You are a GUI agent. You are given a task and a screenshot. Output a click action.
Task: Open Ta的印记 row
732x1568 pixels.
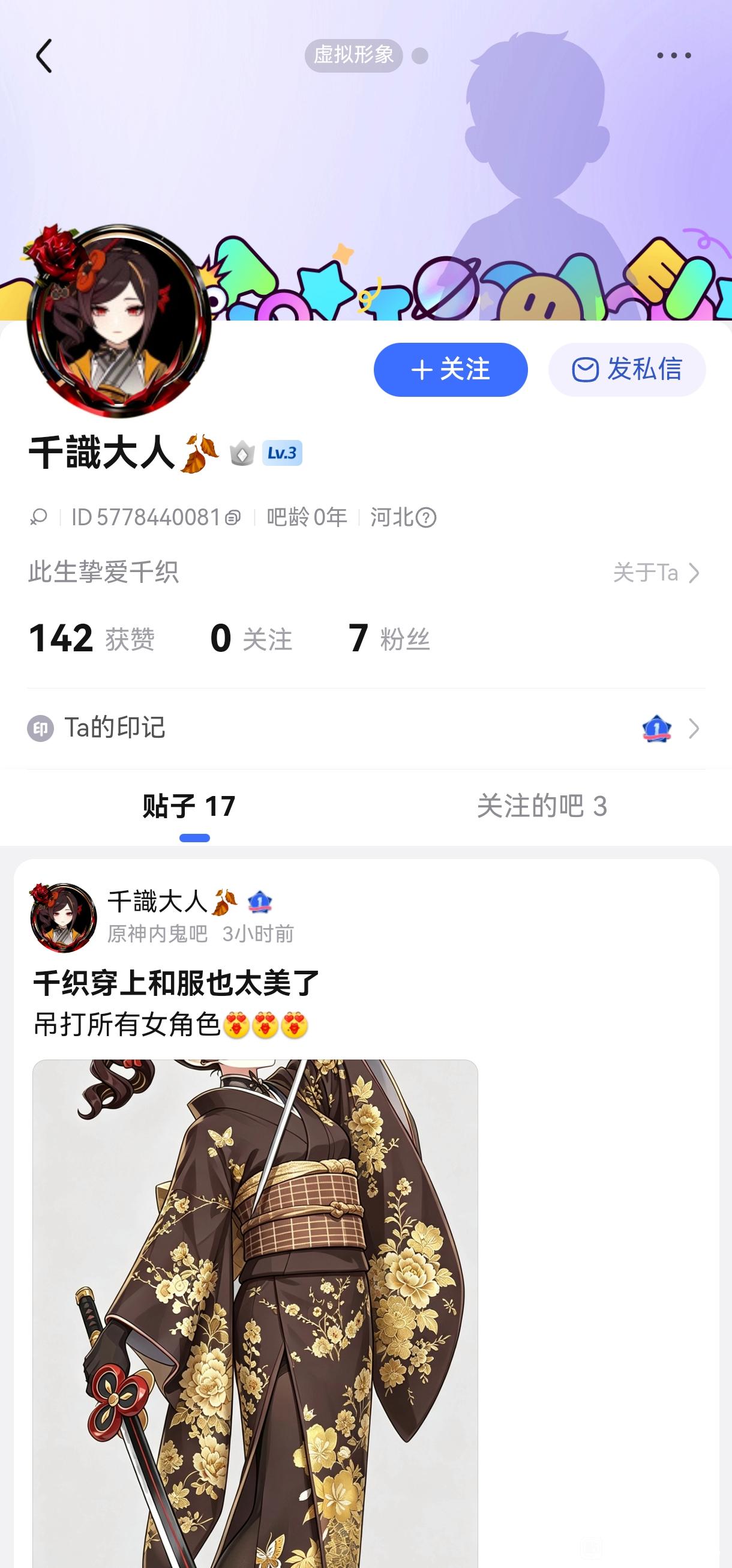coord(365,728)
